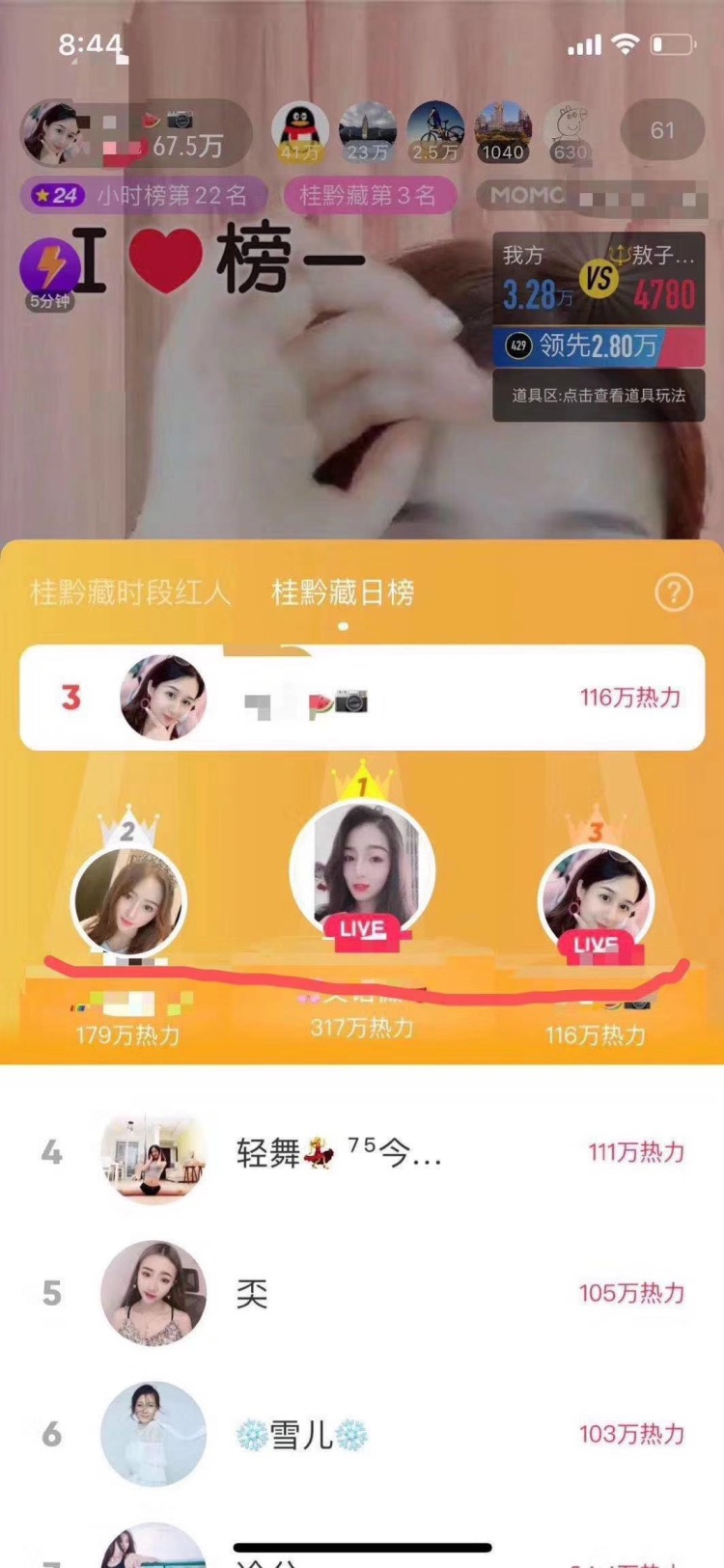Open the top viewer avatar with 41万

(x=300, y=132)
